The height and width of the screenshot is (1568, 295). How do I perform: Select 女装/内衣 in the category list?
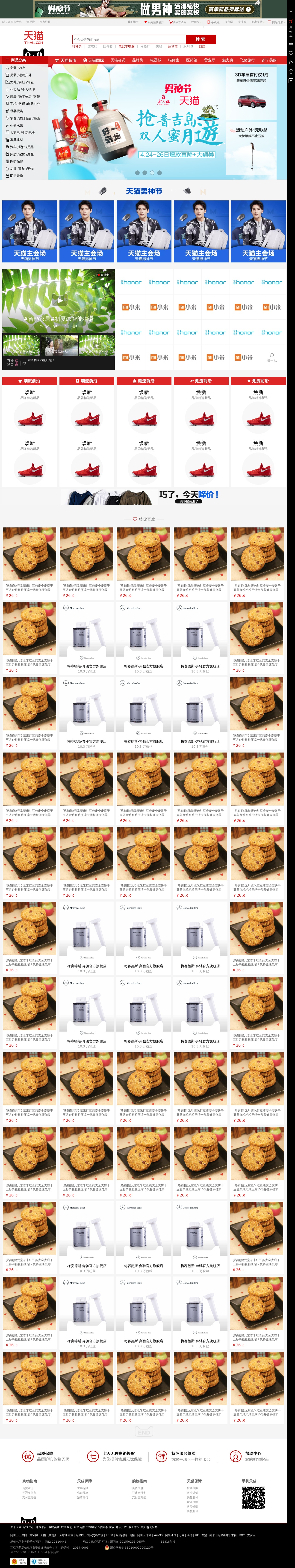(17, 68)
